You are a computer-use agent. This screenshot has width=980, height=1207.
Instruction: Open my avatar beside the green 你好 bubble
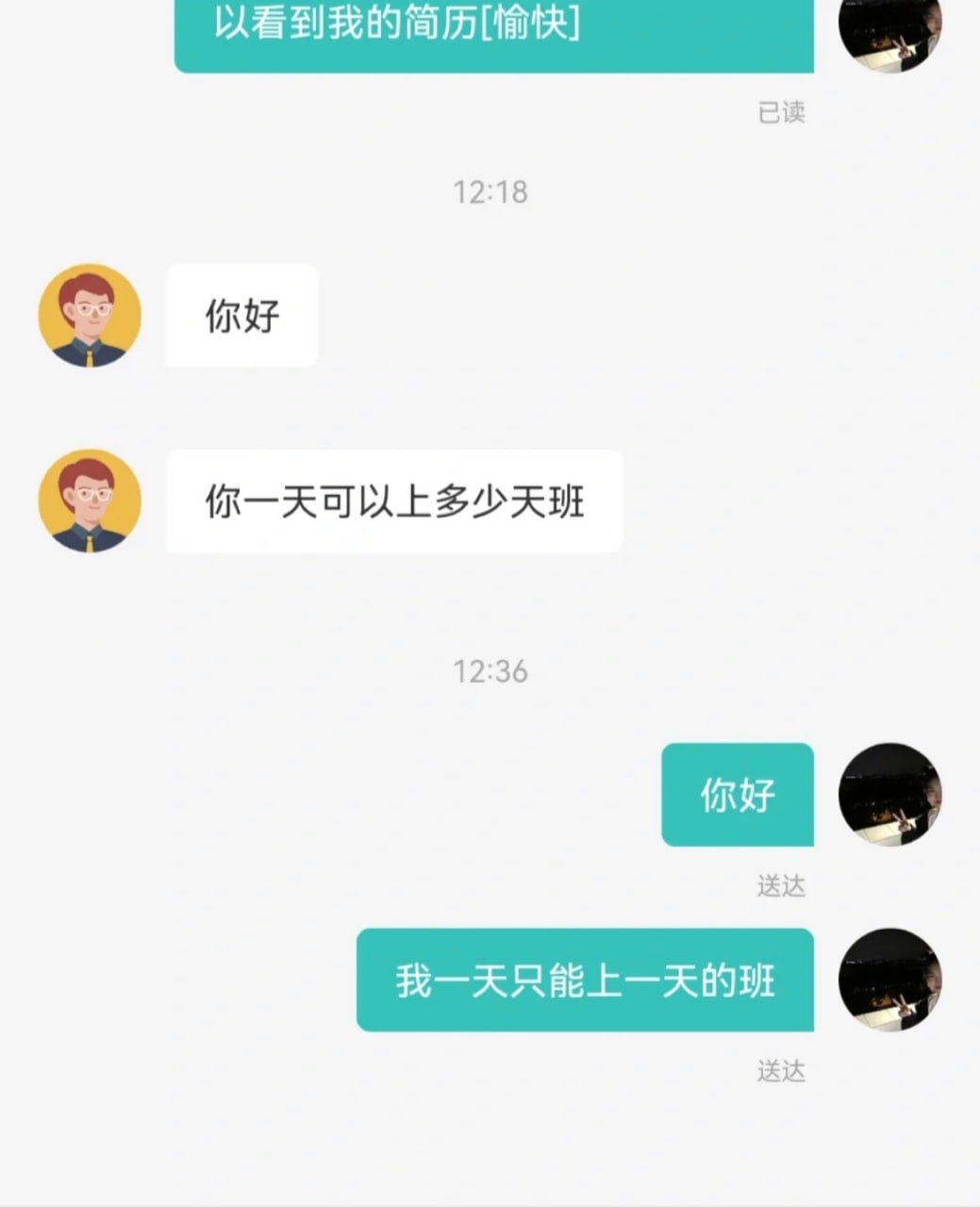click(889, 794)
